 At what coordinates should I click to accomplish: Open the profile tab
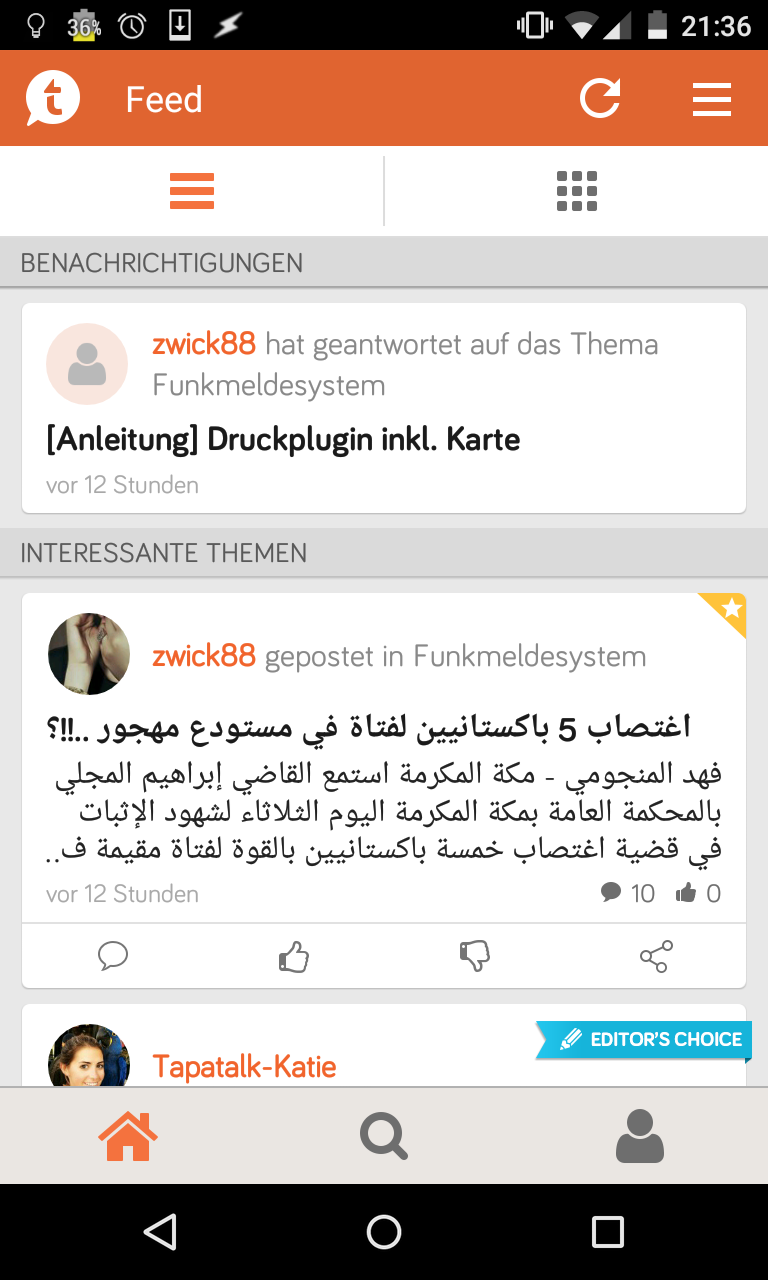pyautogui.click(x=640, y=1136)
